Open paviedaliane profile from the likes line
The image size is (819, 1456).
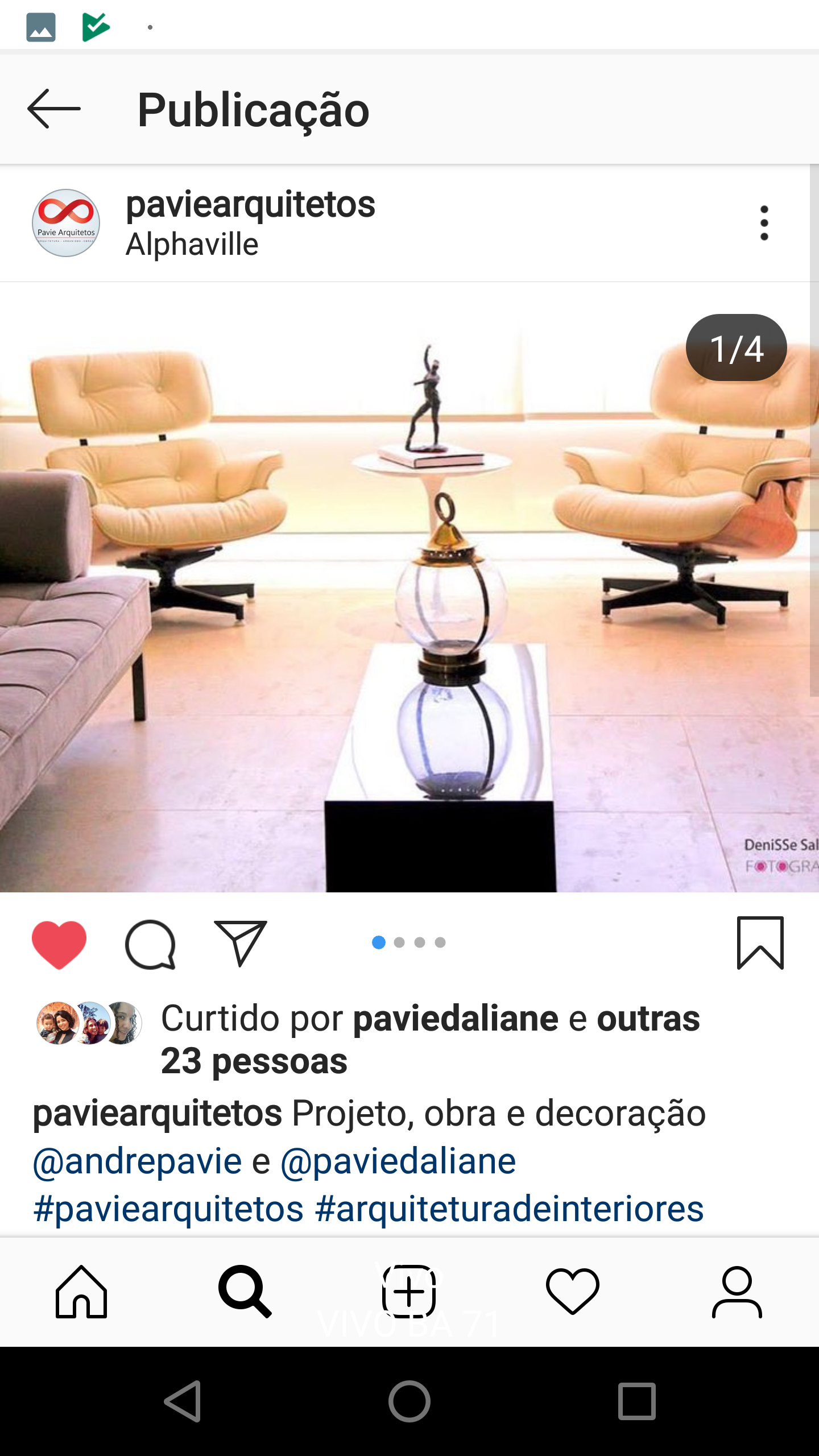[x=455, y=1018]
